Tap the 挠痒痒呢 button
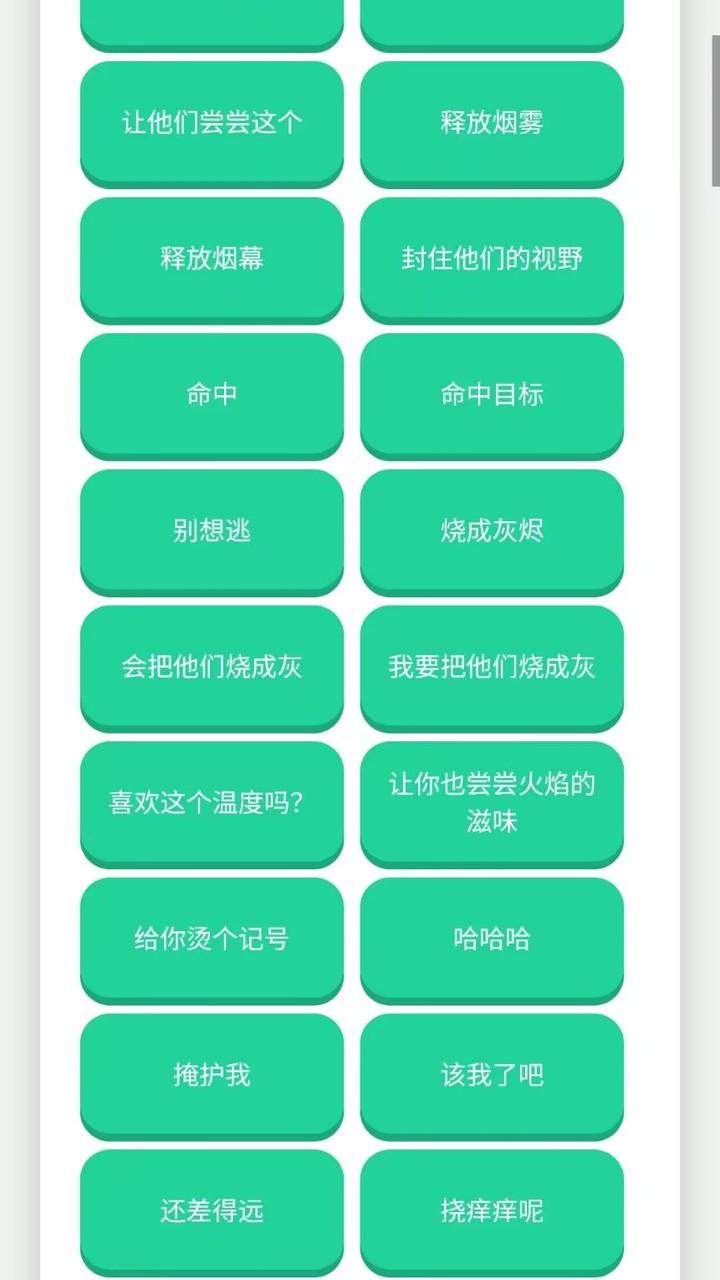The image size is (720, 1280). coord(491,1211)
